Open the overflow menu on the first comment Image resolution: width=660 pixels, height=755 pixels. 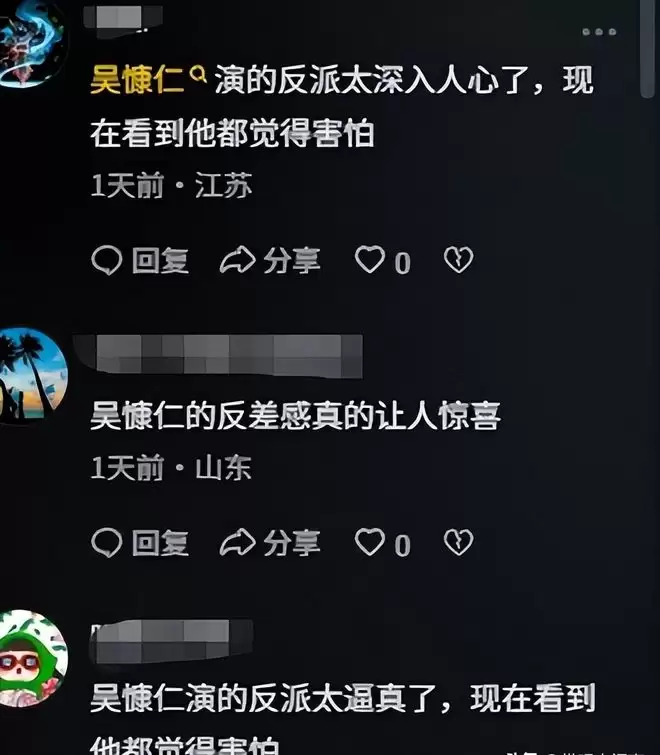tap(599, 32)
